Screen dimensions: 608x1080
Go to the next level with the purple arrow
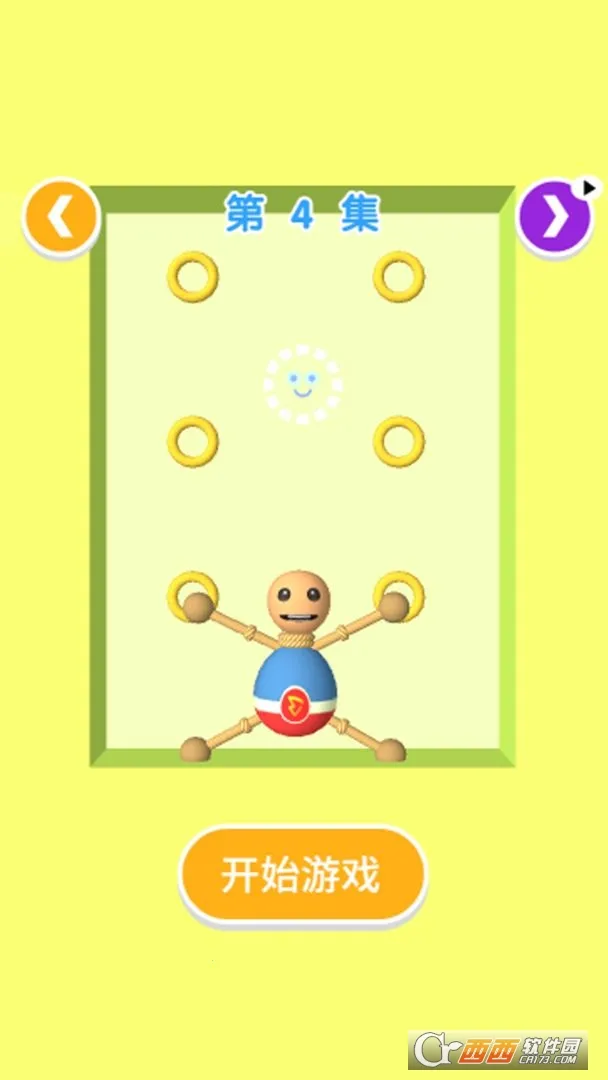[x=554, y=217]
